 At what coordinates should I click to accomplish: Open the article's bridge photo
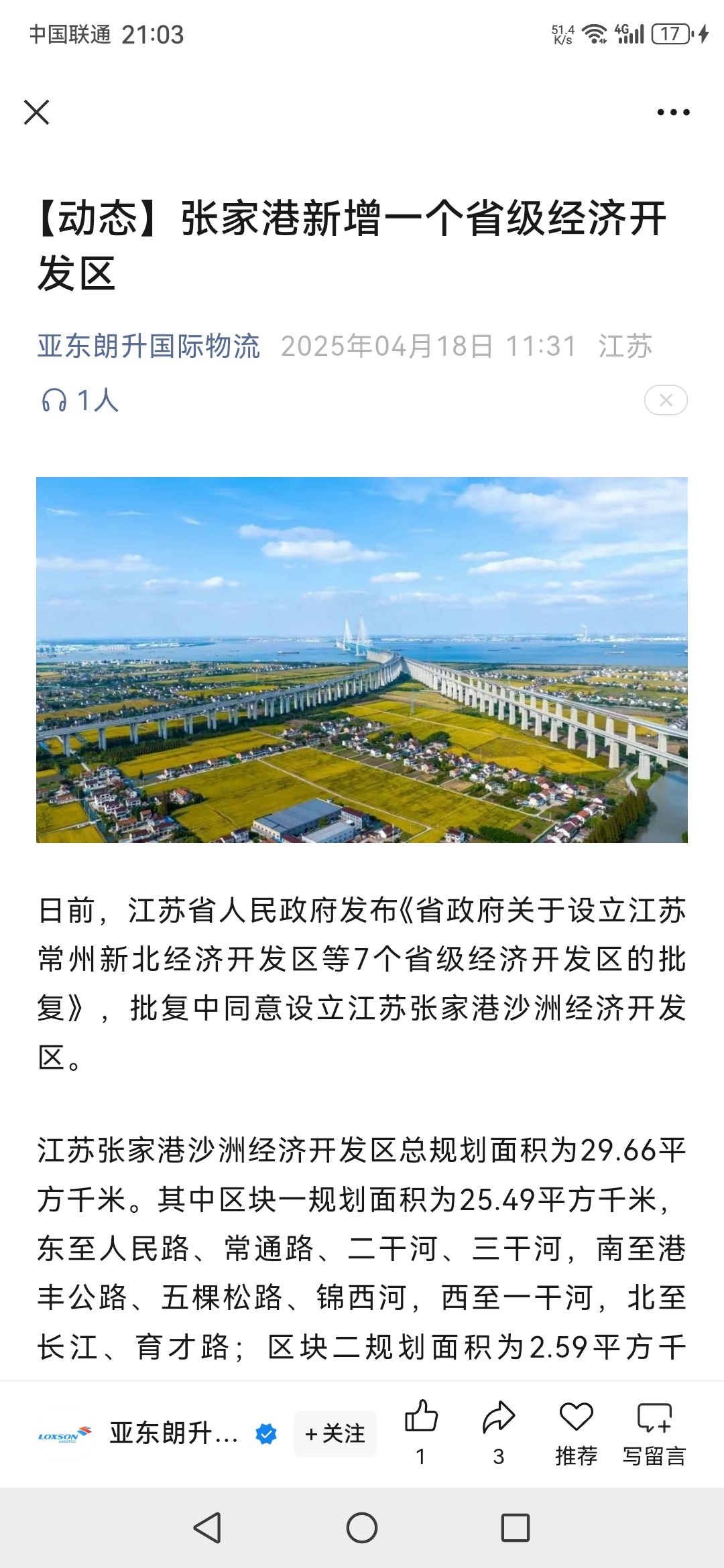point(362,659)
